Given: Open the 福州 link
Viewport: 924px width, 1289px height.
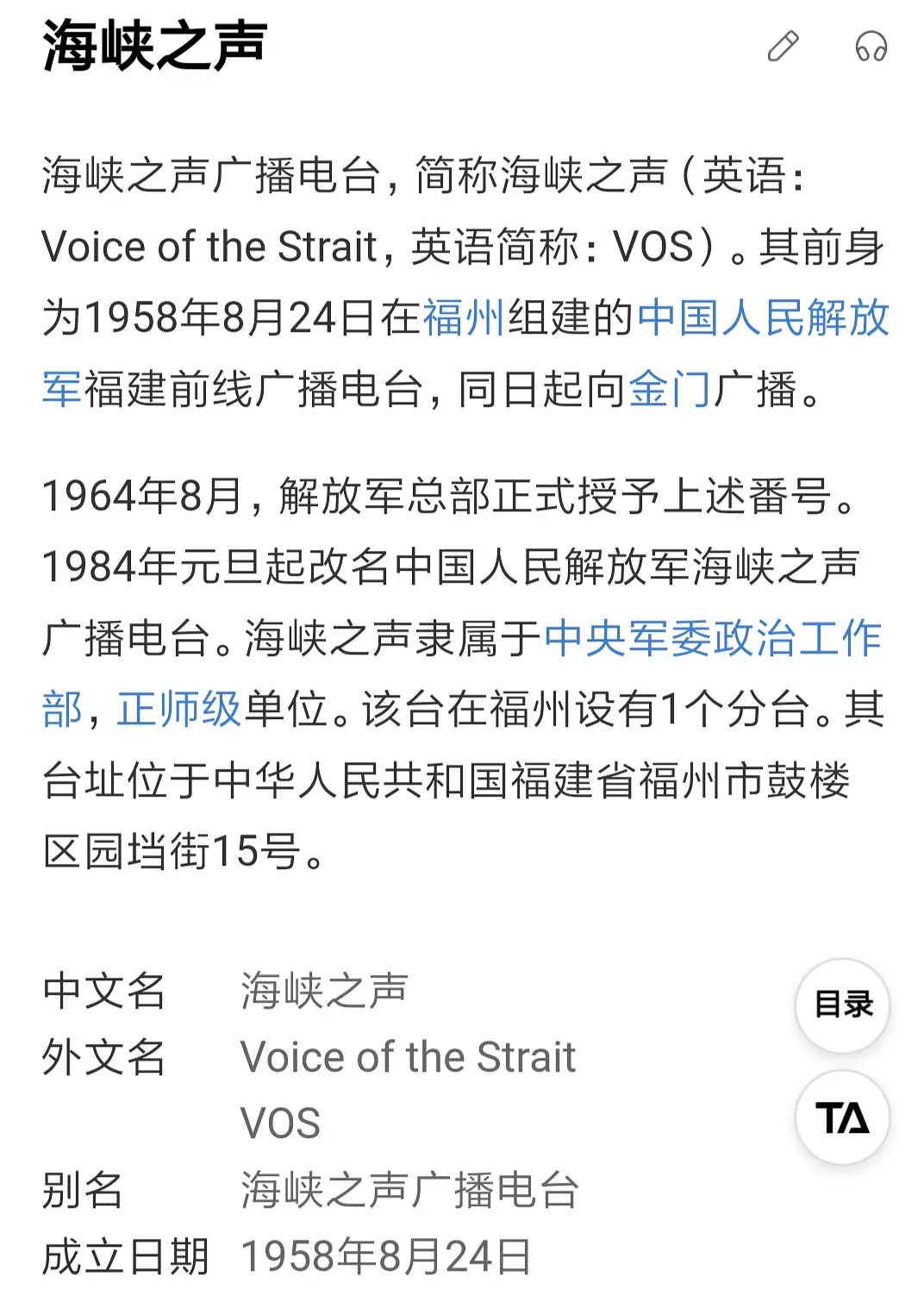Looking at the screenshot, I should (x=463, y=318).
